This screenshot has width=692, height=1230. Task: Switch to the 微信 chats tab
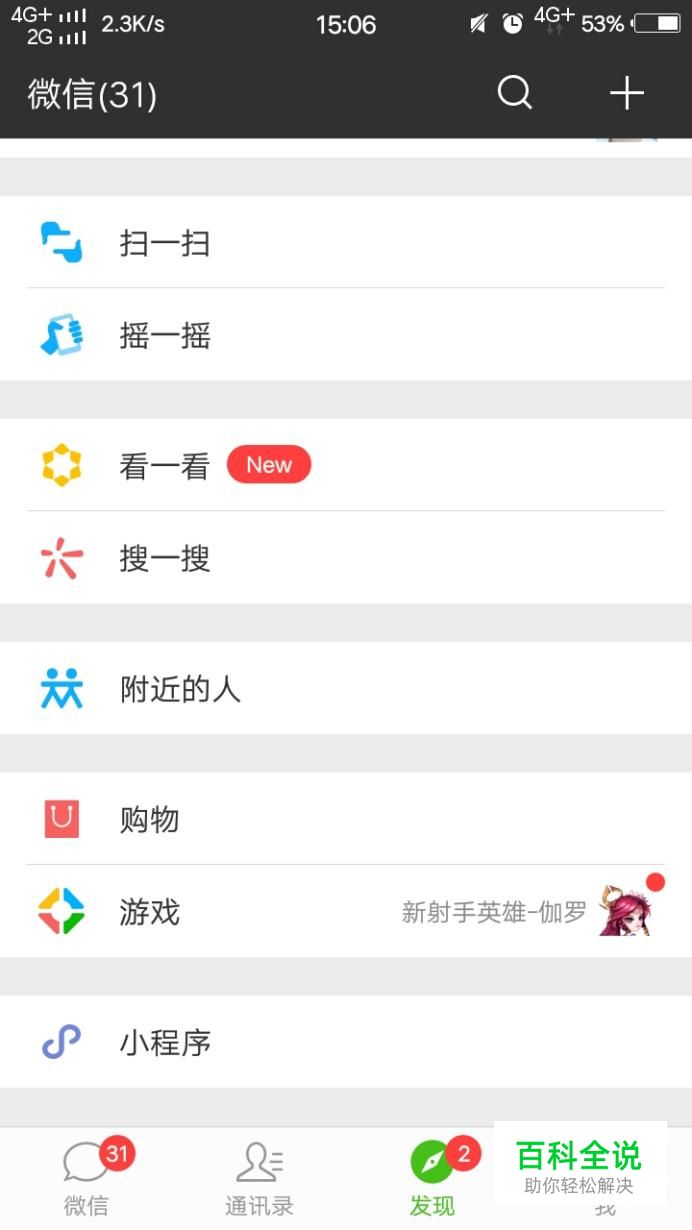[87, 1180]
